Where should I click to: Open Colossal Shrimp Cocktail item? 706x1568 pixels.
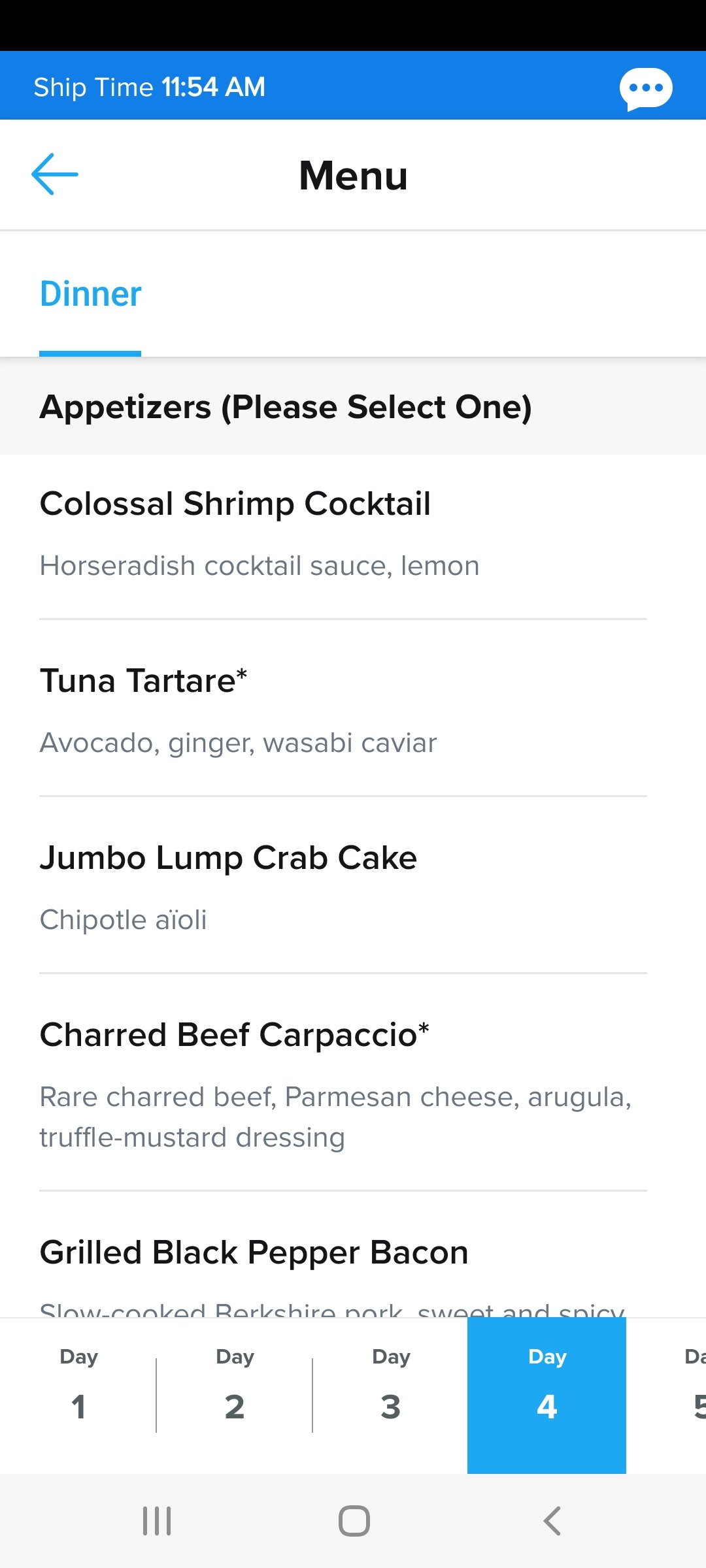tap(343, 536)
